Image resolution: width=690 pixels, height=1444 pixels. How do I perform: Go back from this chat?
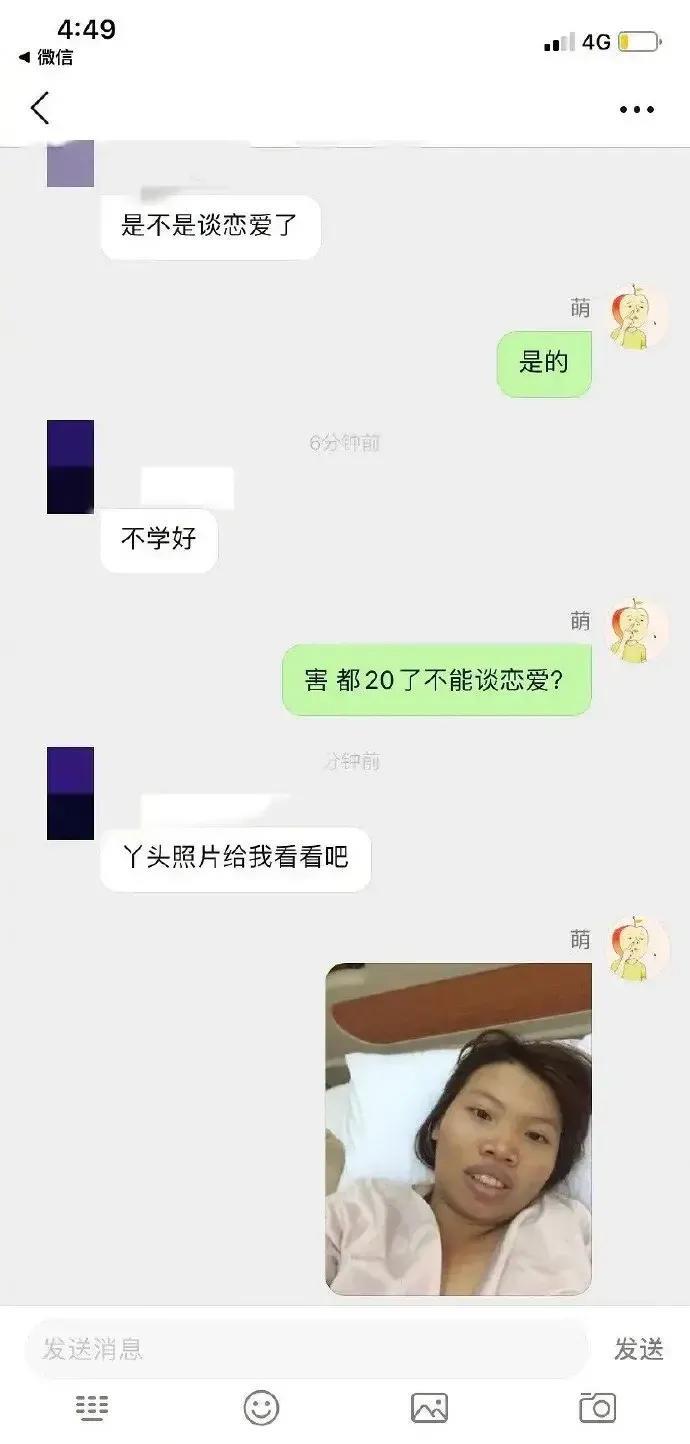click(x=40, y=108)
